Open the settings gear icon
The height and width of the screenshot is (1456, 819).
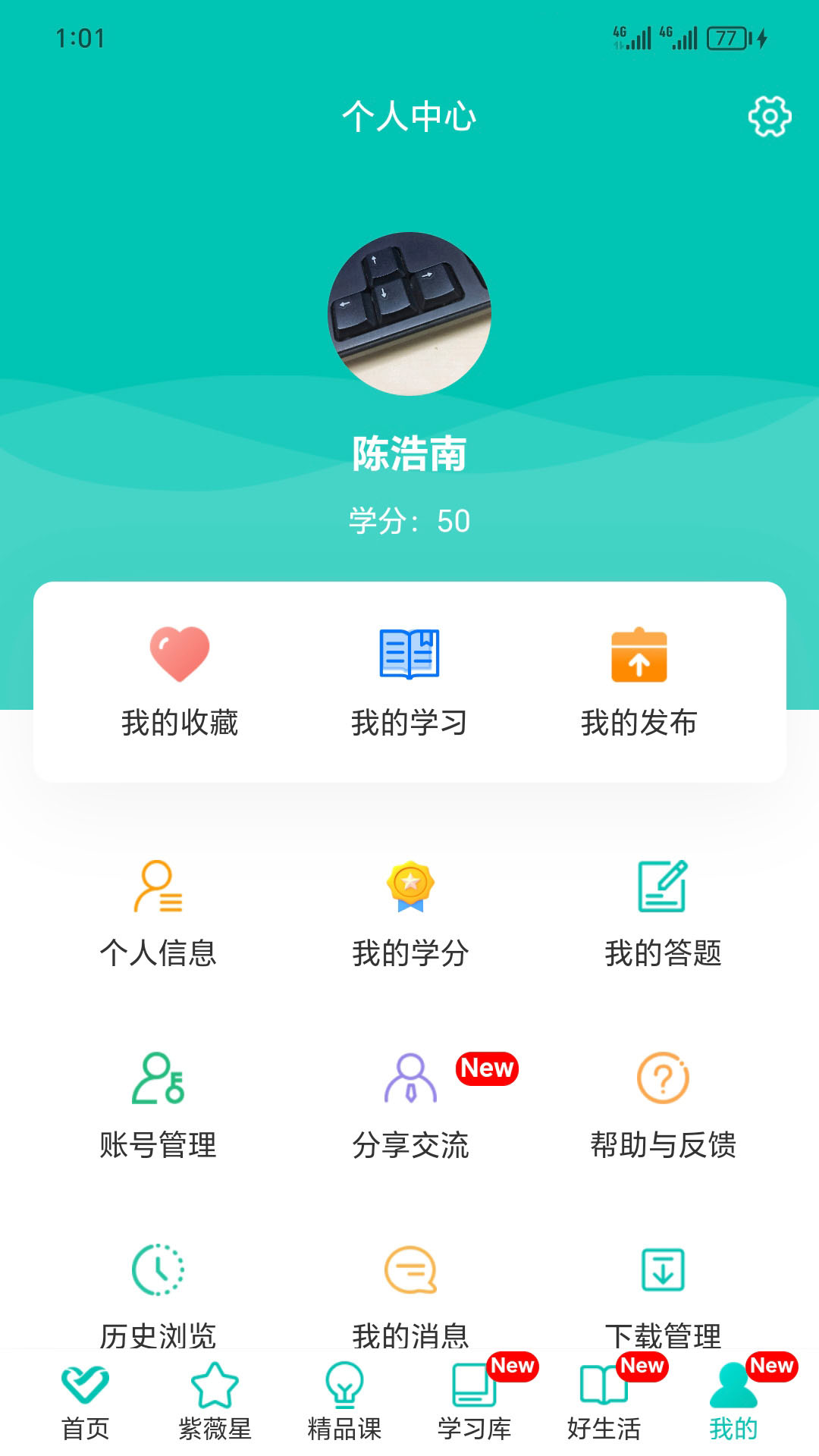click(770, 116)
